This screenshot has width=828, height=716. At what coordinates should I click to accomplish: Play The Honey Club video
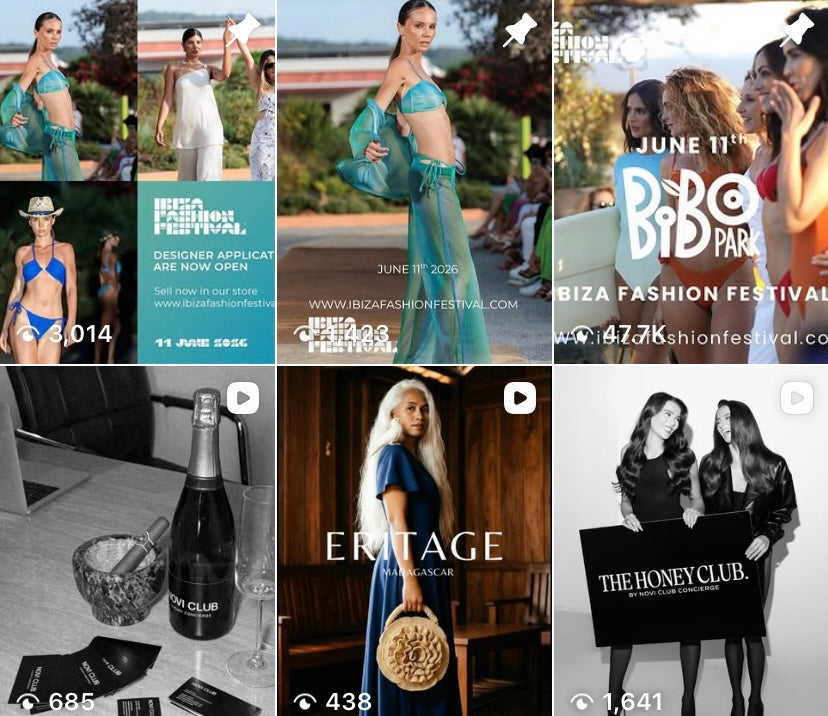(691, 540)
